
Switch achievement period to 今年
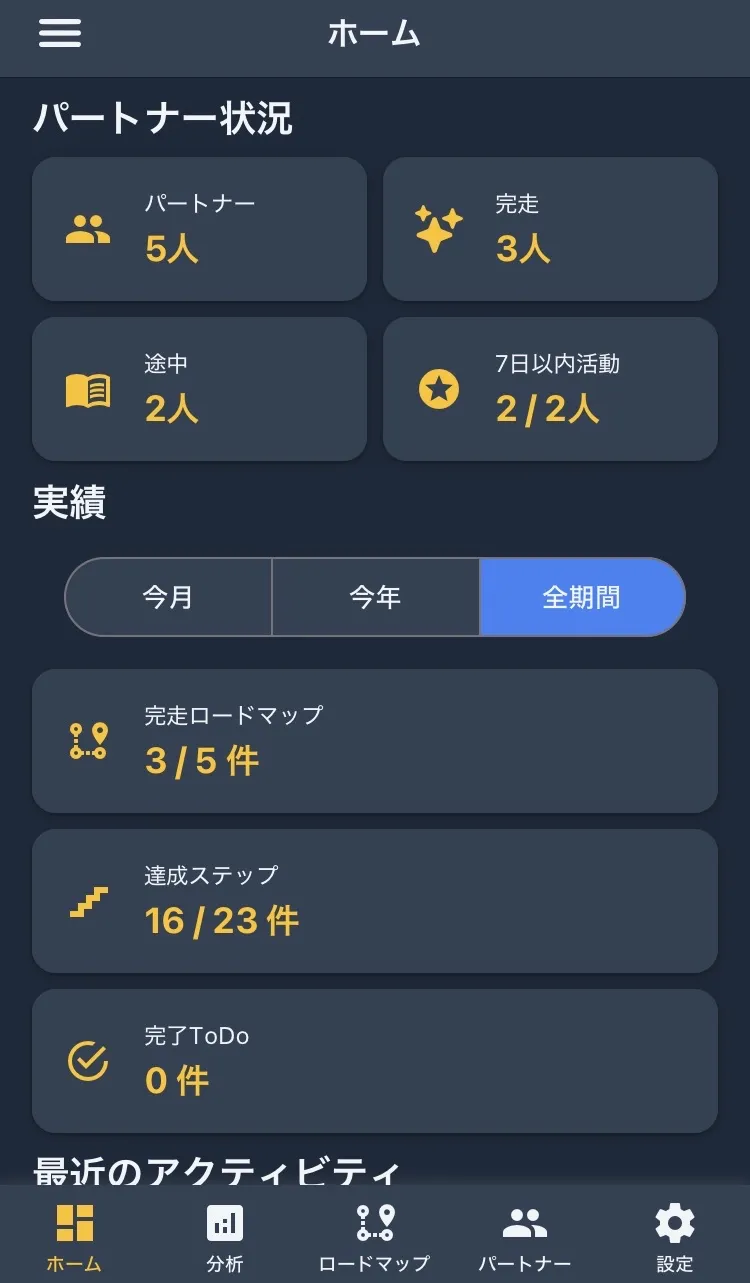pyautogui.click(x=375, y=596)
